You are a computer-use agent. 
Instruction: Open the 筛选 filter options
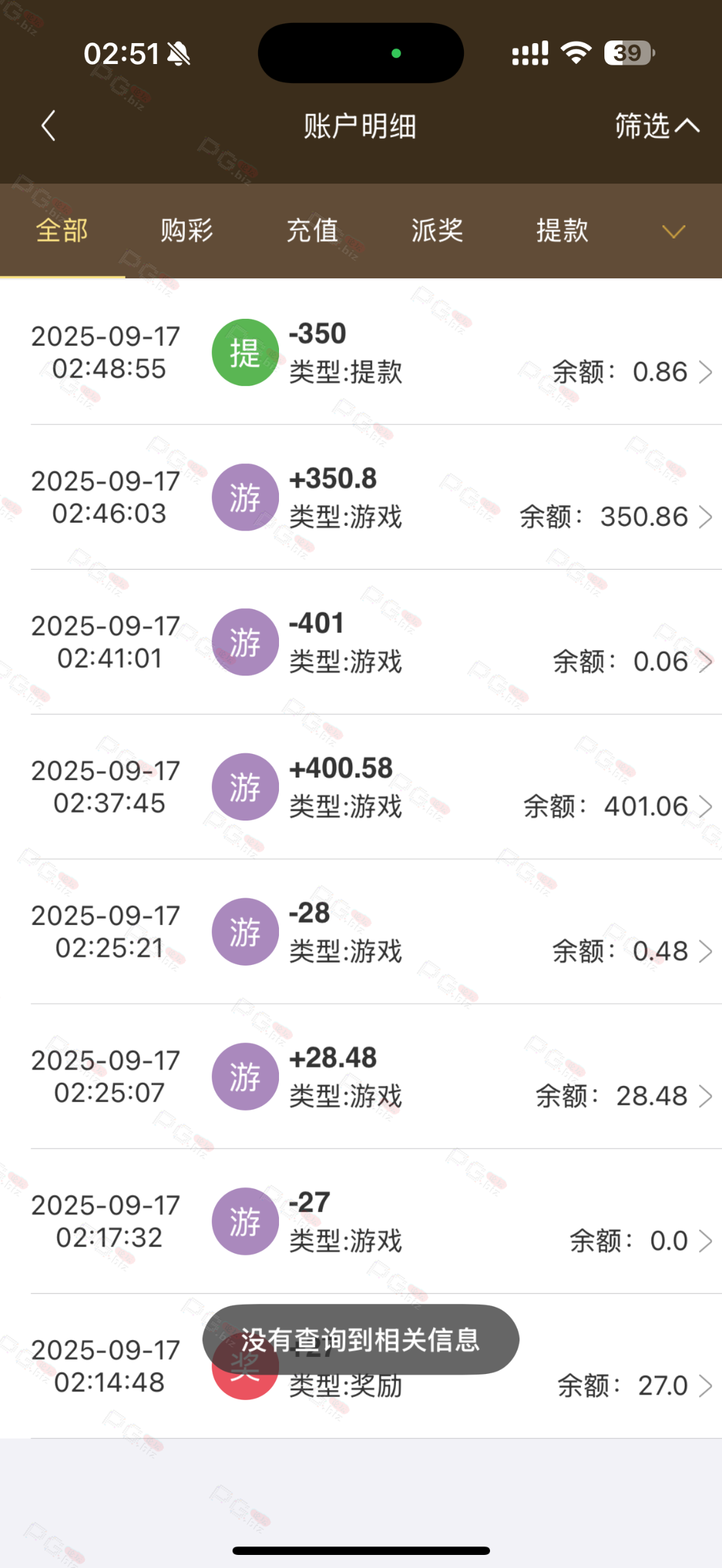(x=656, y=125)
